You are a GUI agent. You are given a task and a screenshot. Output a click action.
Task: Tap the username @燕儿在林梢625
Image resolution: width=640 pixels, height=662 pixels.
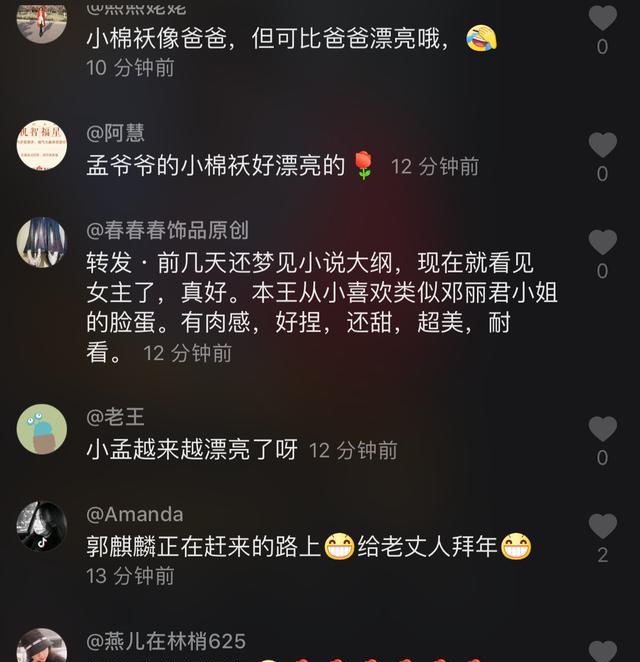[x=166, y=641]
